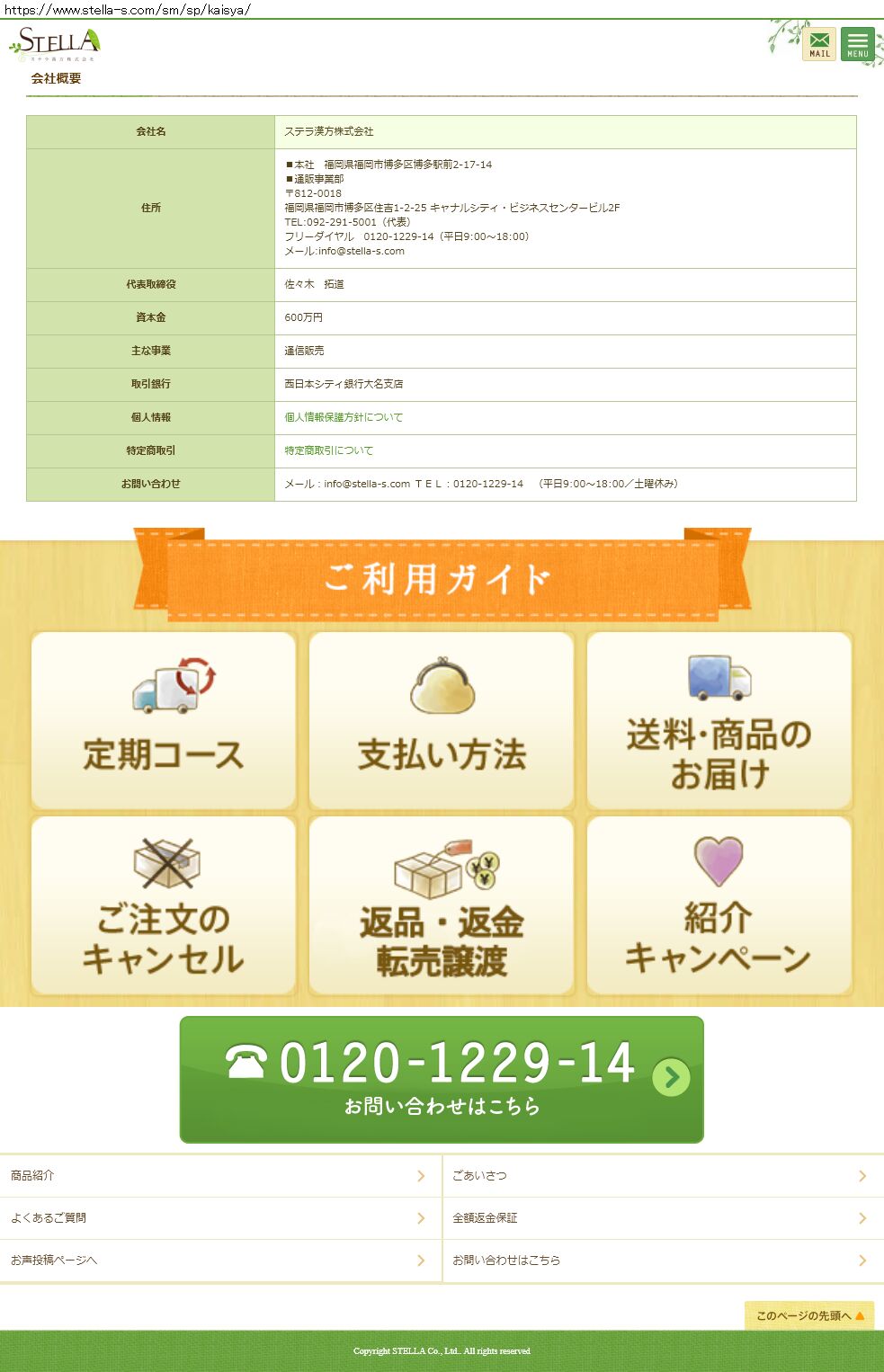884x1372 pixels.
Task: Go to お声投稿ページへ
Action: point(219,1261)
